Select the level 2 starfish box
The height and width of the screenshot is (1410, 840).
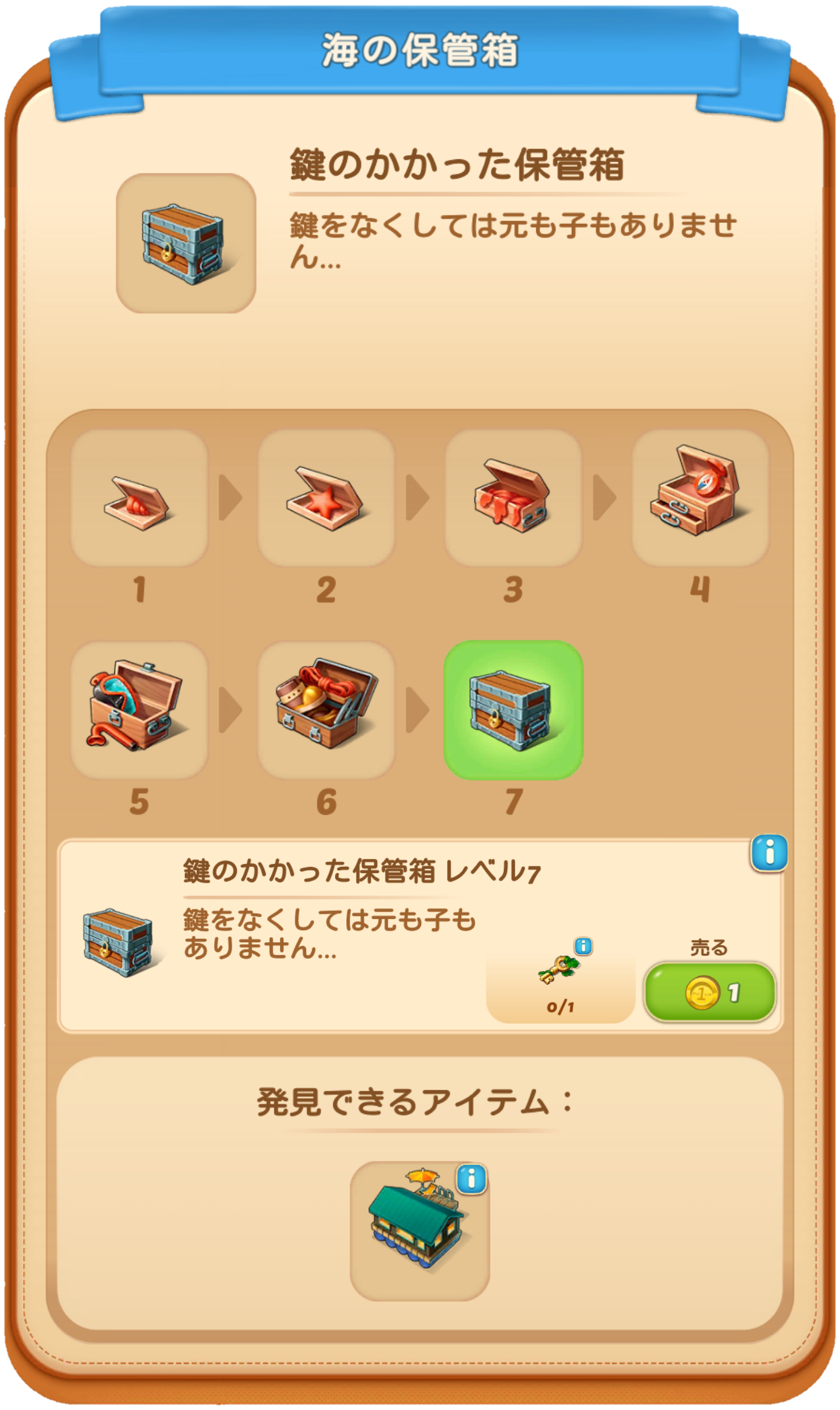coord(326,497)
